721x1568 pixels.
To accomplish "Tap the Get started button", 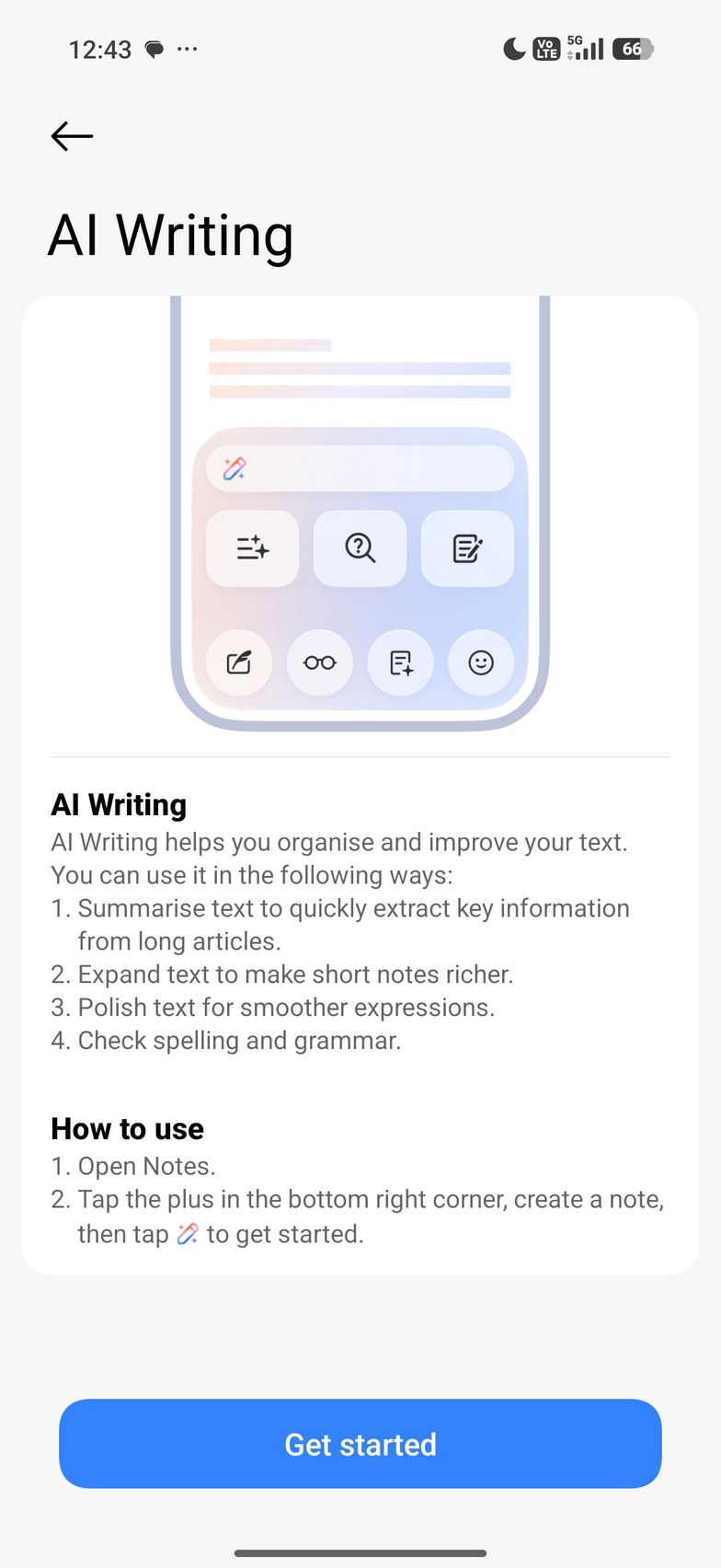I will pyautogui.click(x=360, y=1444).
